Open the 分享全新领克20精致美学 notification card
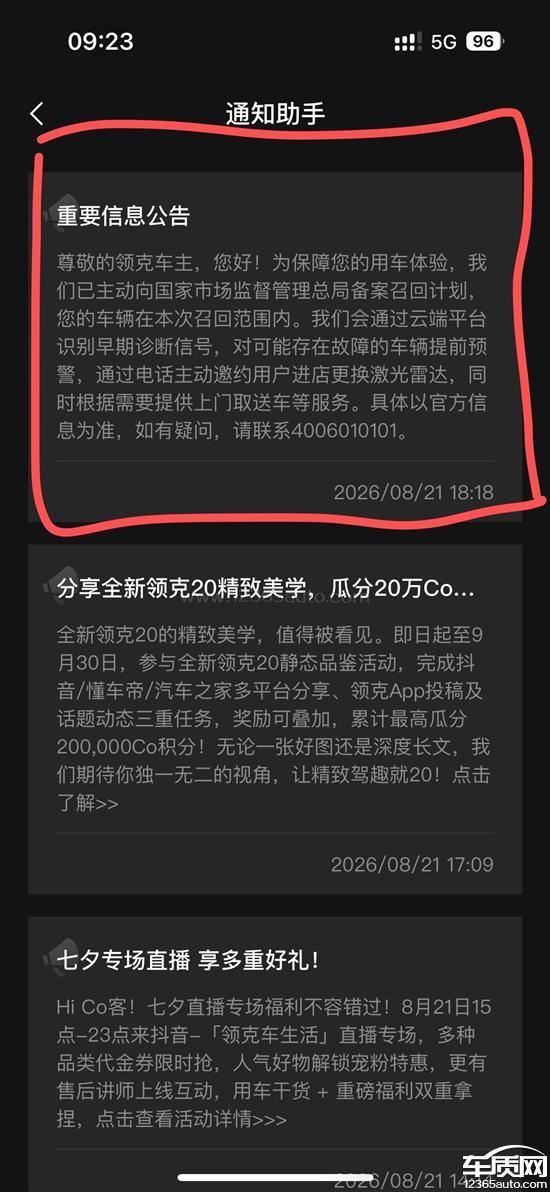 coord(275,719)
